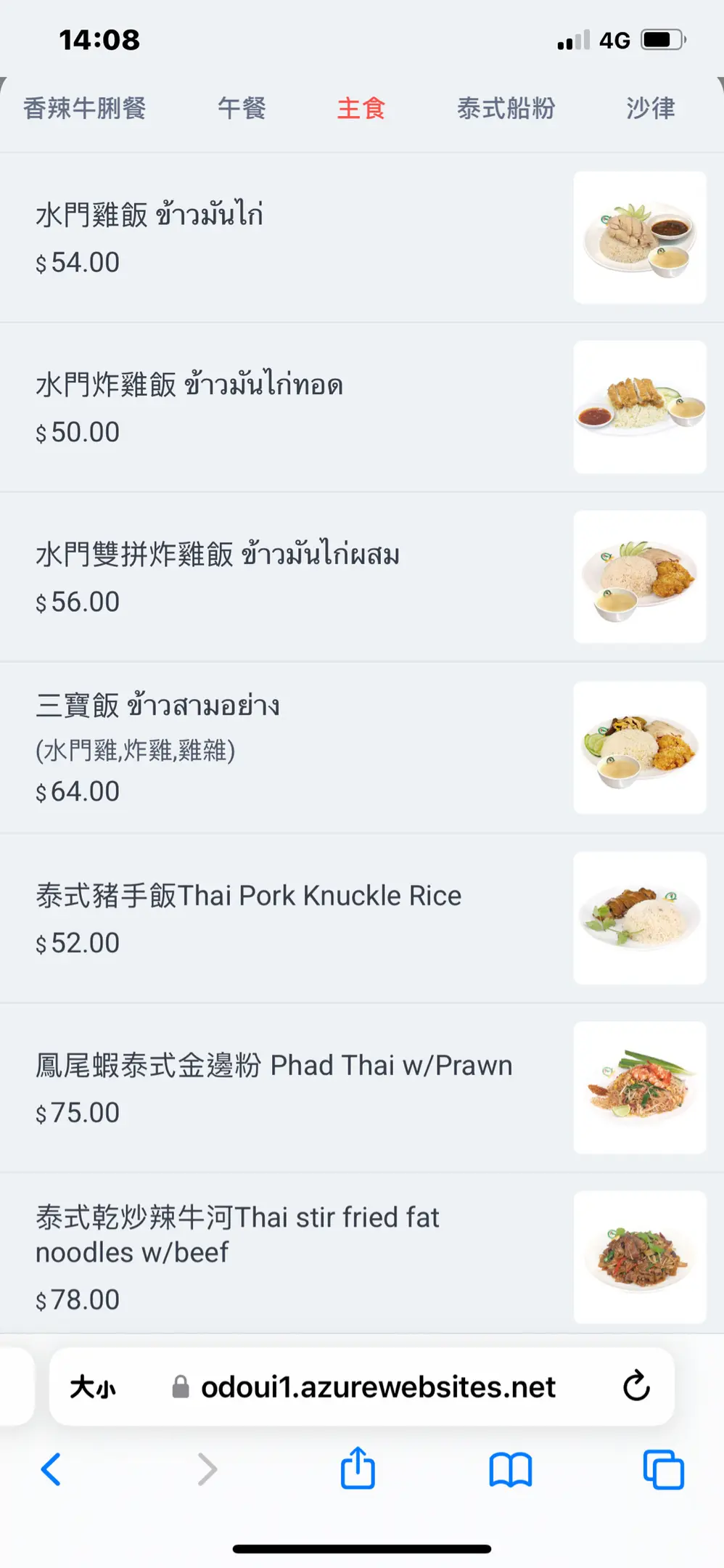
Task: Choose 水門雙拼炸雞飯 for $56.00
Action: tap(290, 577)
